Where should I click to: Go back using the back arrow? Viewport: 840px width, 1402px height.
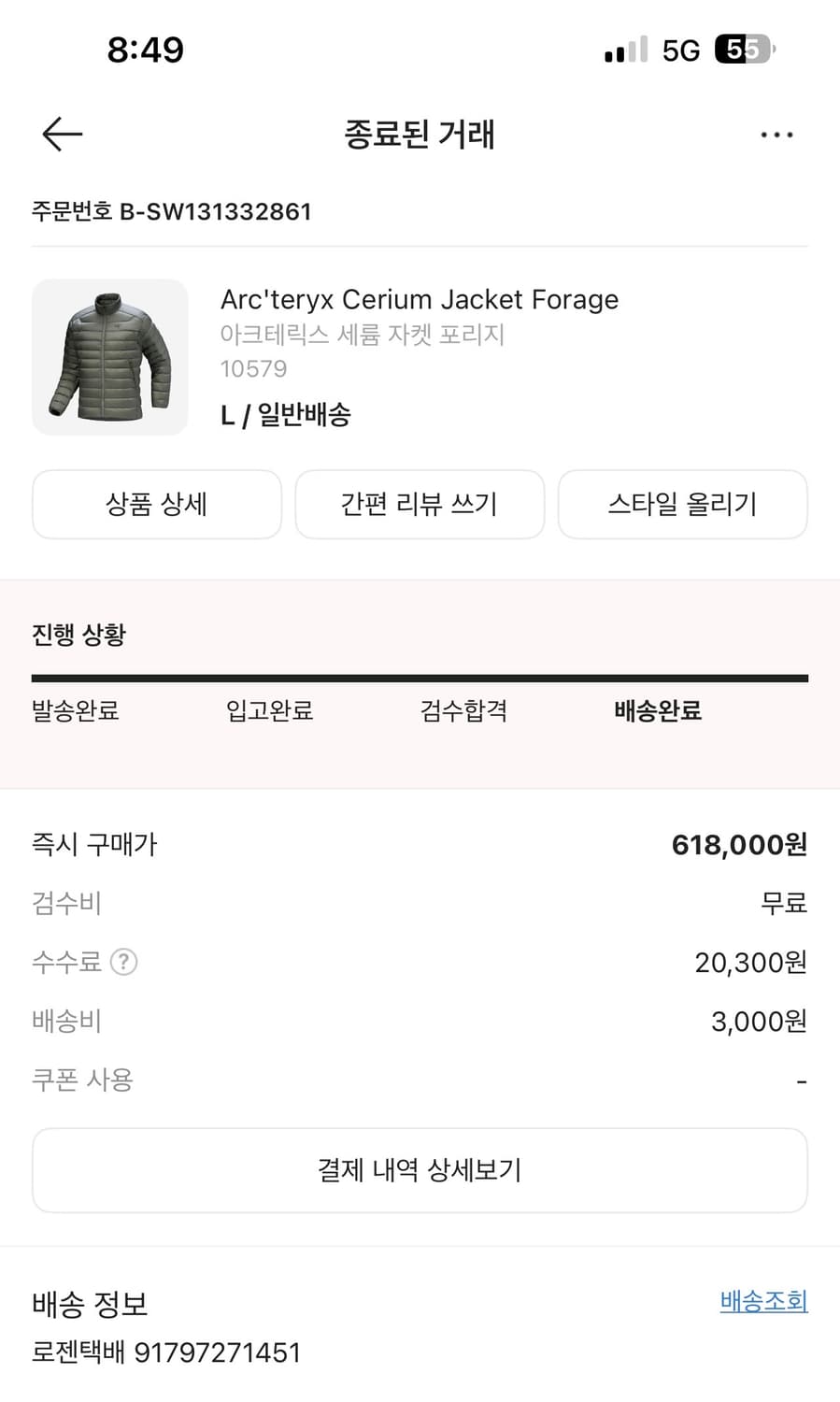coord(61,134)
